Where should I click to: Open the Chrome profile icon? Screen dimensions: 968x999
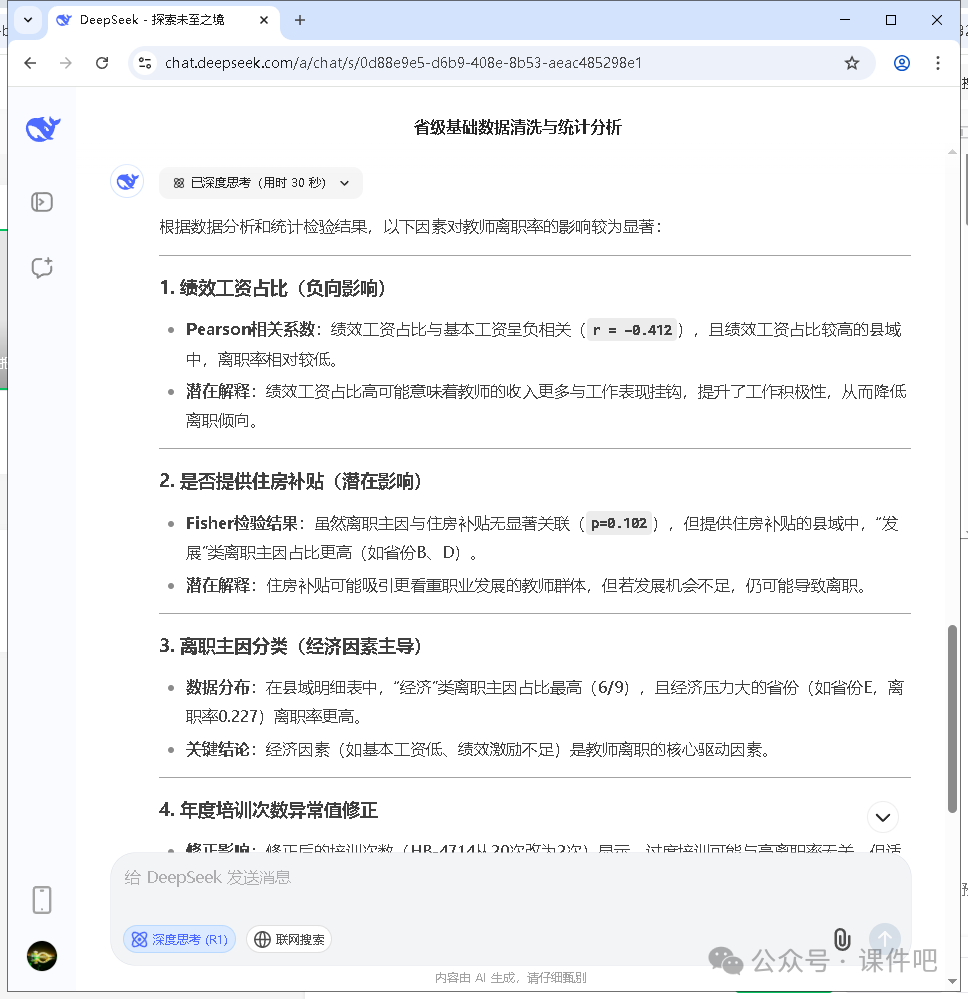coord(901,62)
